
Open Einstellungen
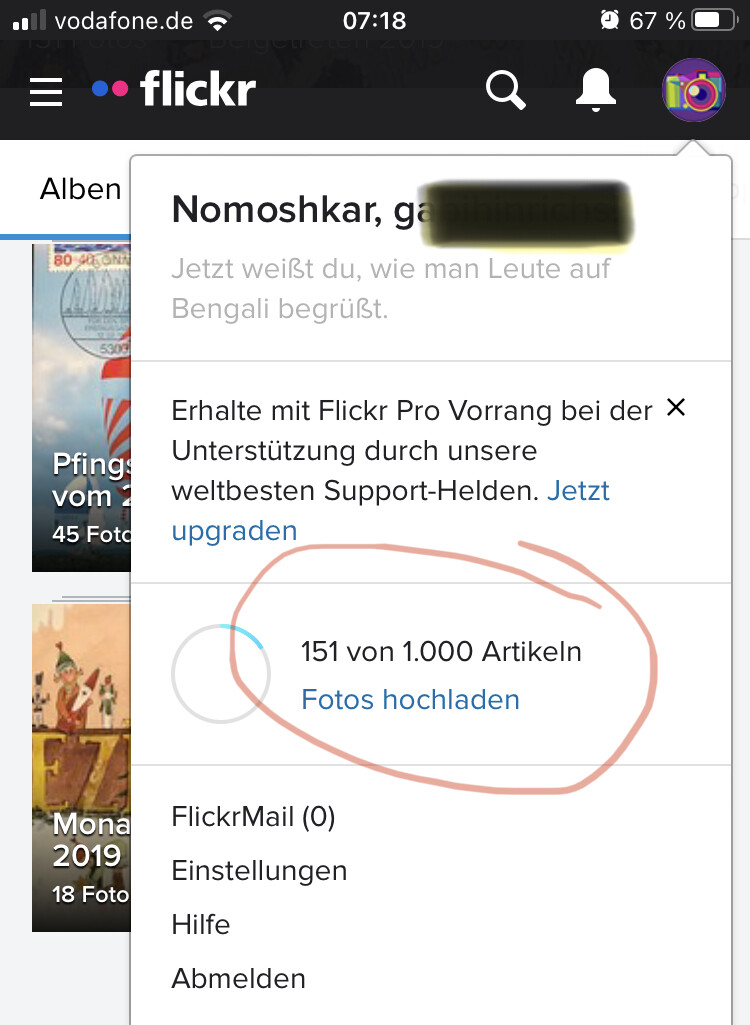click(259, 871)
